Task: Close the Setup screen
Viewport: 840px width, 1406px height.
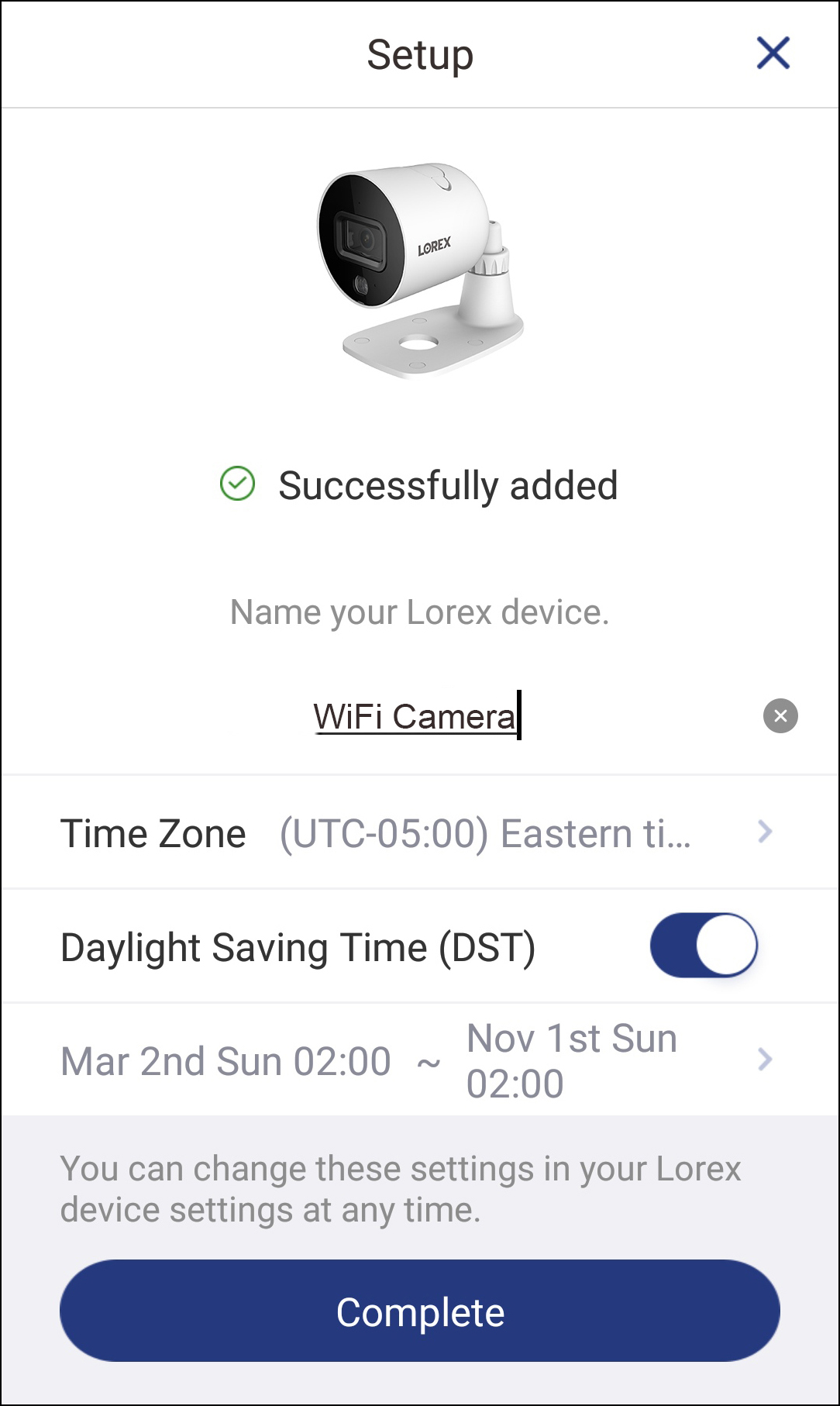Action: tap(773, 53)
